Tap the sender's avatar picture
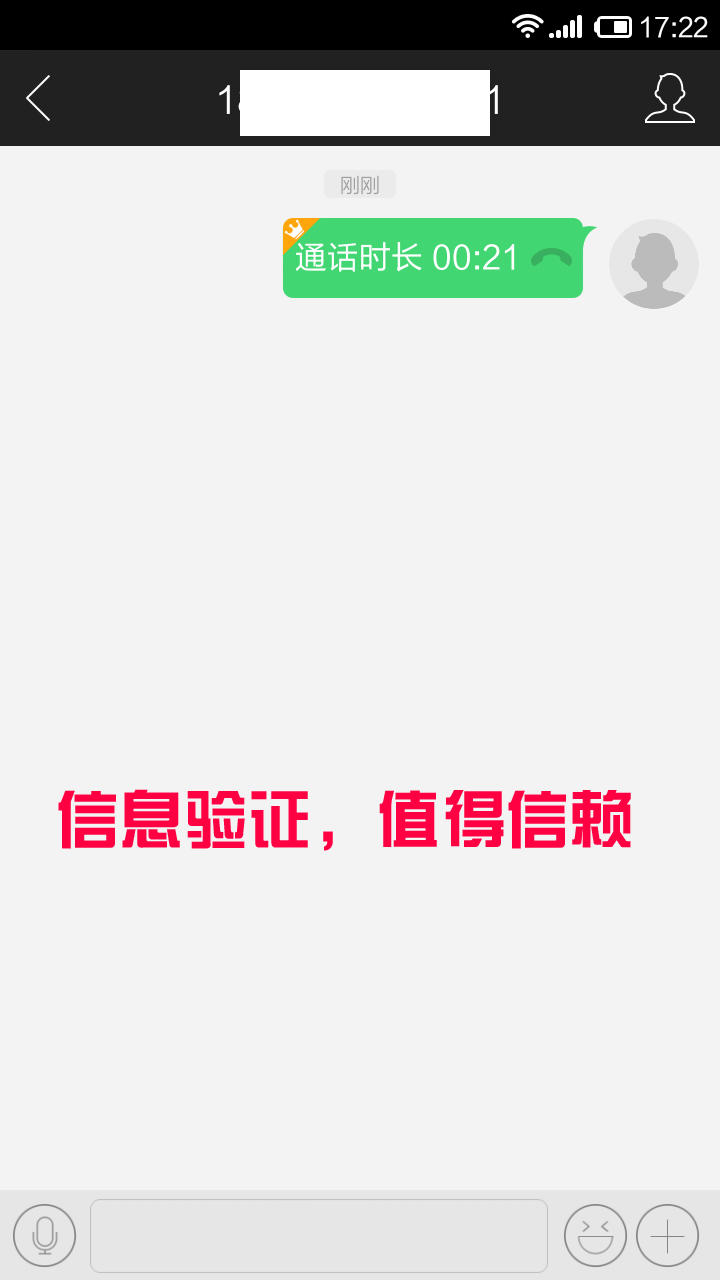Image resolution: width=720 pixels, height=1280 pixels. [x=653, y=264]
